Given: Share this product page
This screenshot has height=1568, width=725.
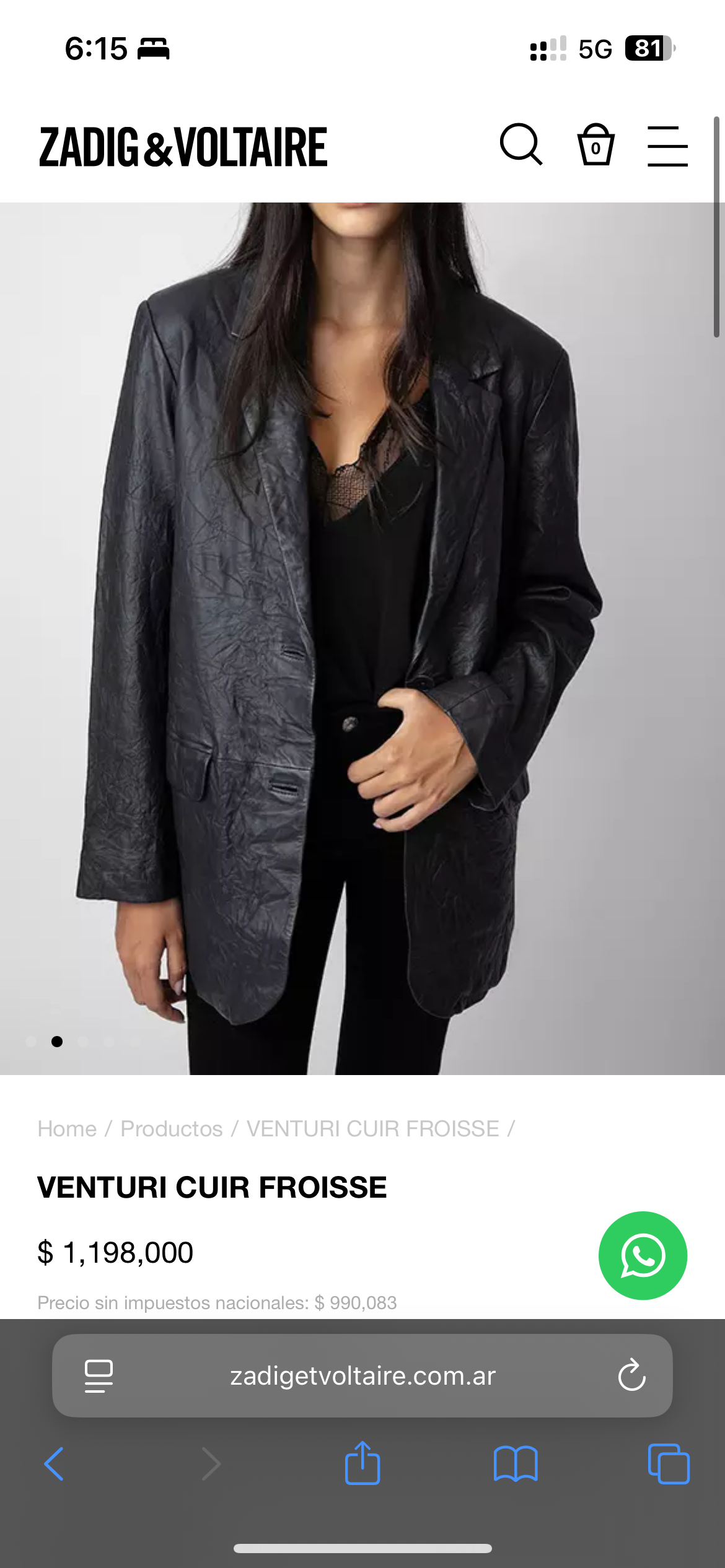Looking at the screenshot, I should pyautogui.click(x=362, y=1463).
